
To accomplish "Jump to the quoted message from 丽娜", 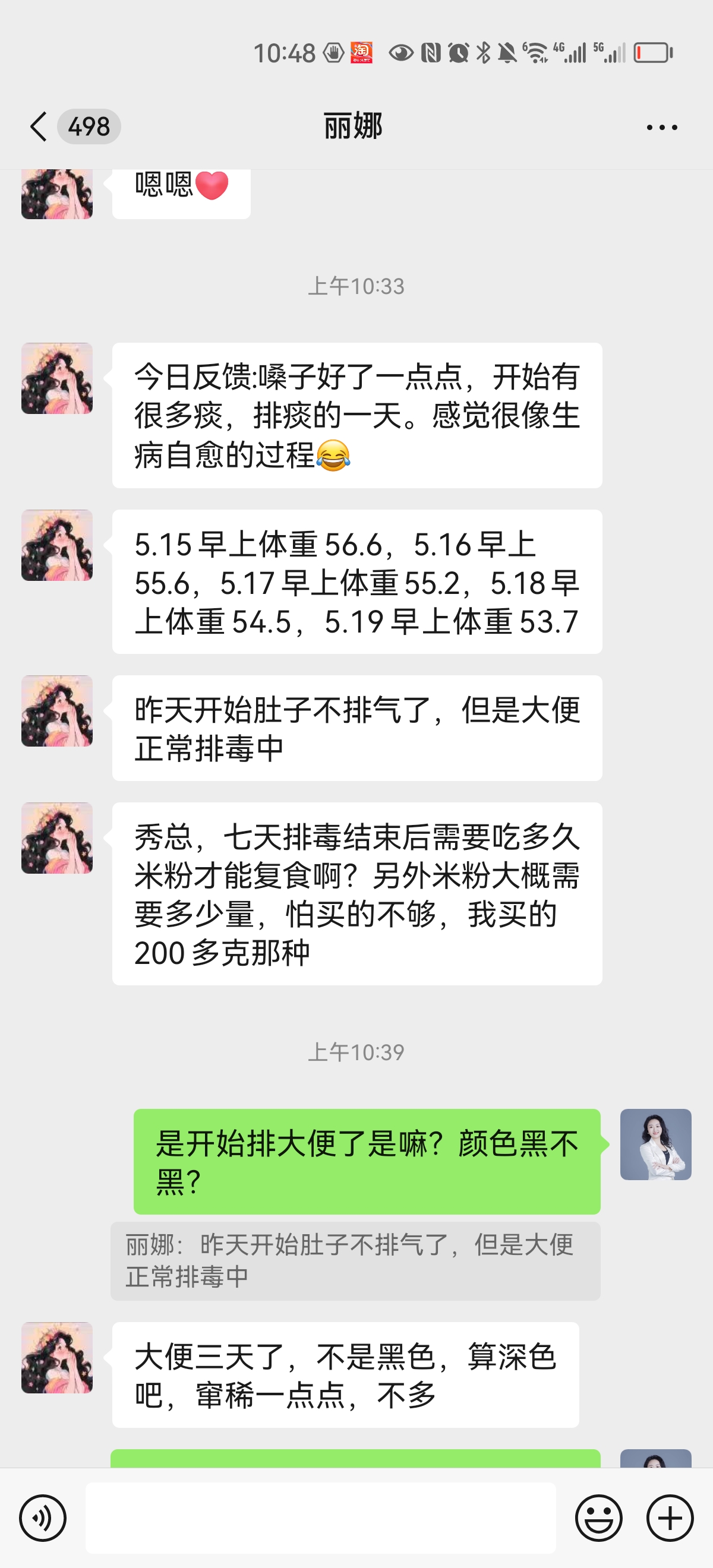I will click(x=355, y=1260).
